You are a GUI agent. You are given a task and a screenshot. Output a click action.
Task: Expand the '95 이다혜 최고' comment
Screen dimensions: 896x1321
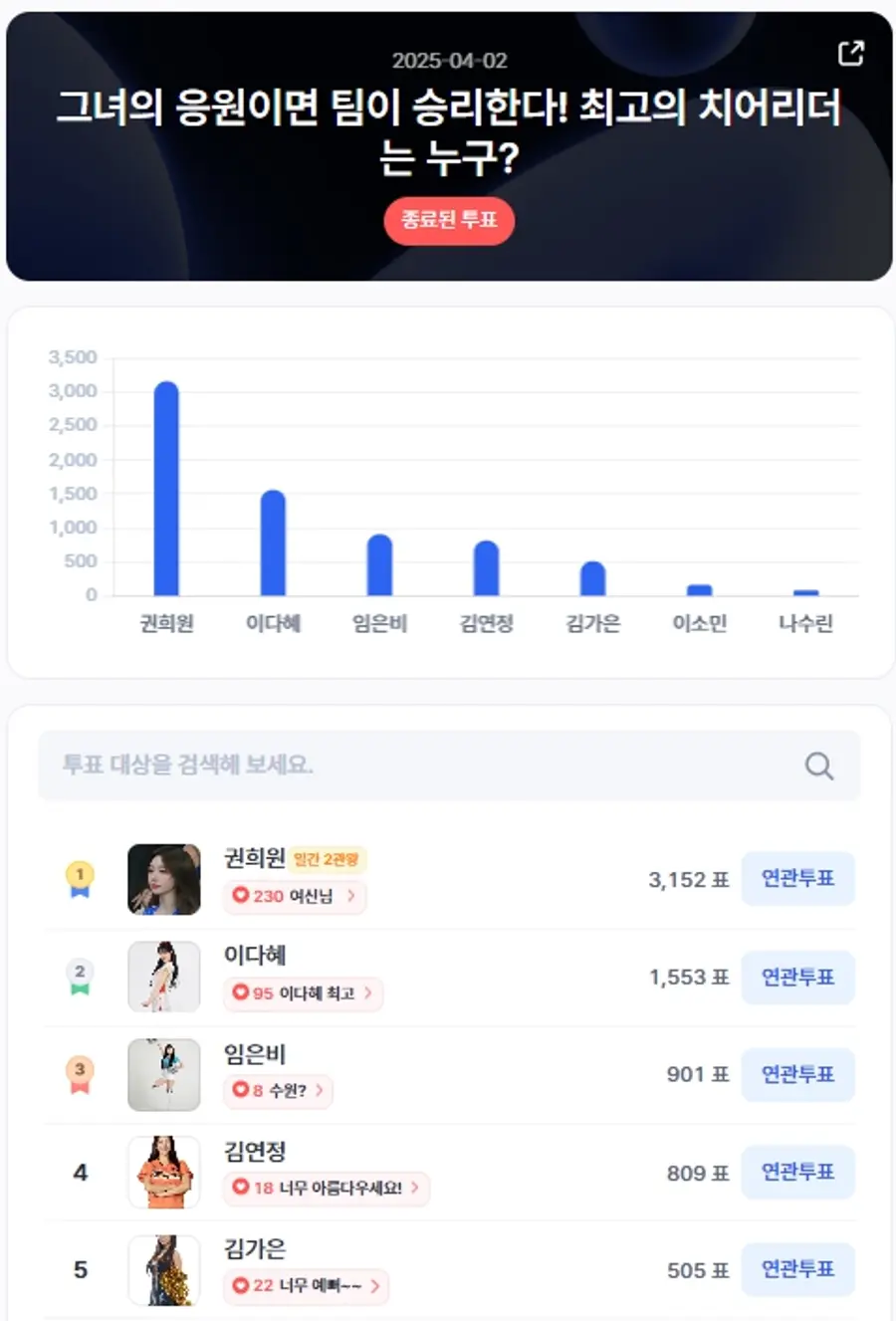(302, 993)
